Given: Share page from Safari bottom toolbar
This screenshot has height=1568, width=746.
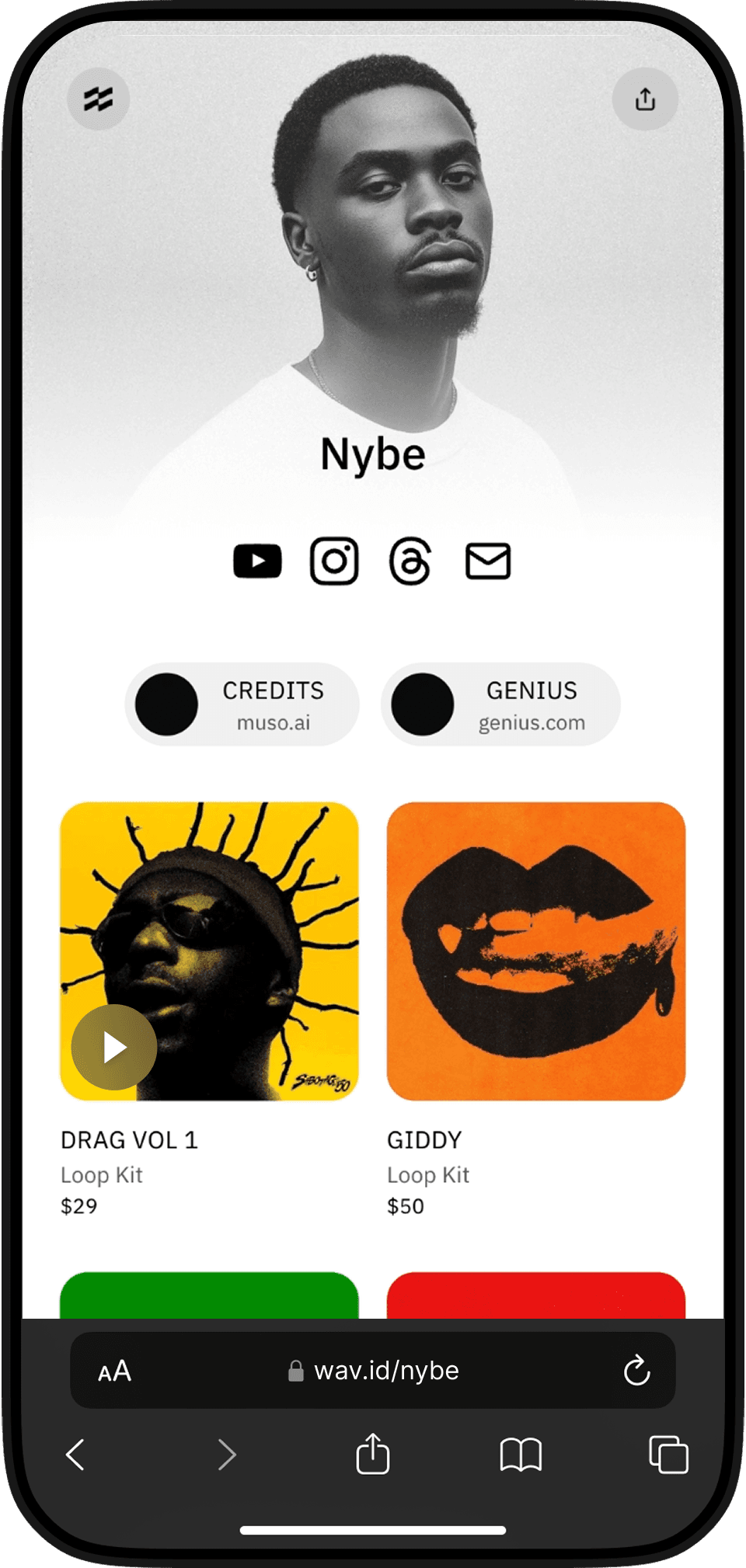Looking at the screenshot, I should 372,1455.
